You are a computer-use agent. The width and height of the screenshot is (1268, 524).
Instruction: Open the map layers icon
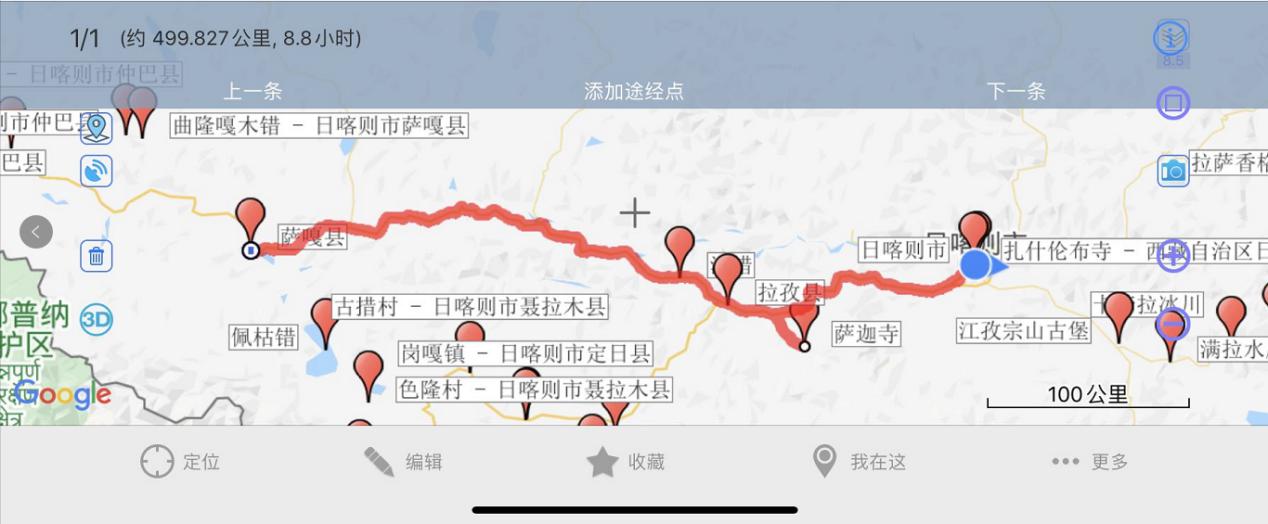point(1170,38)
